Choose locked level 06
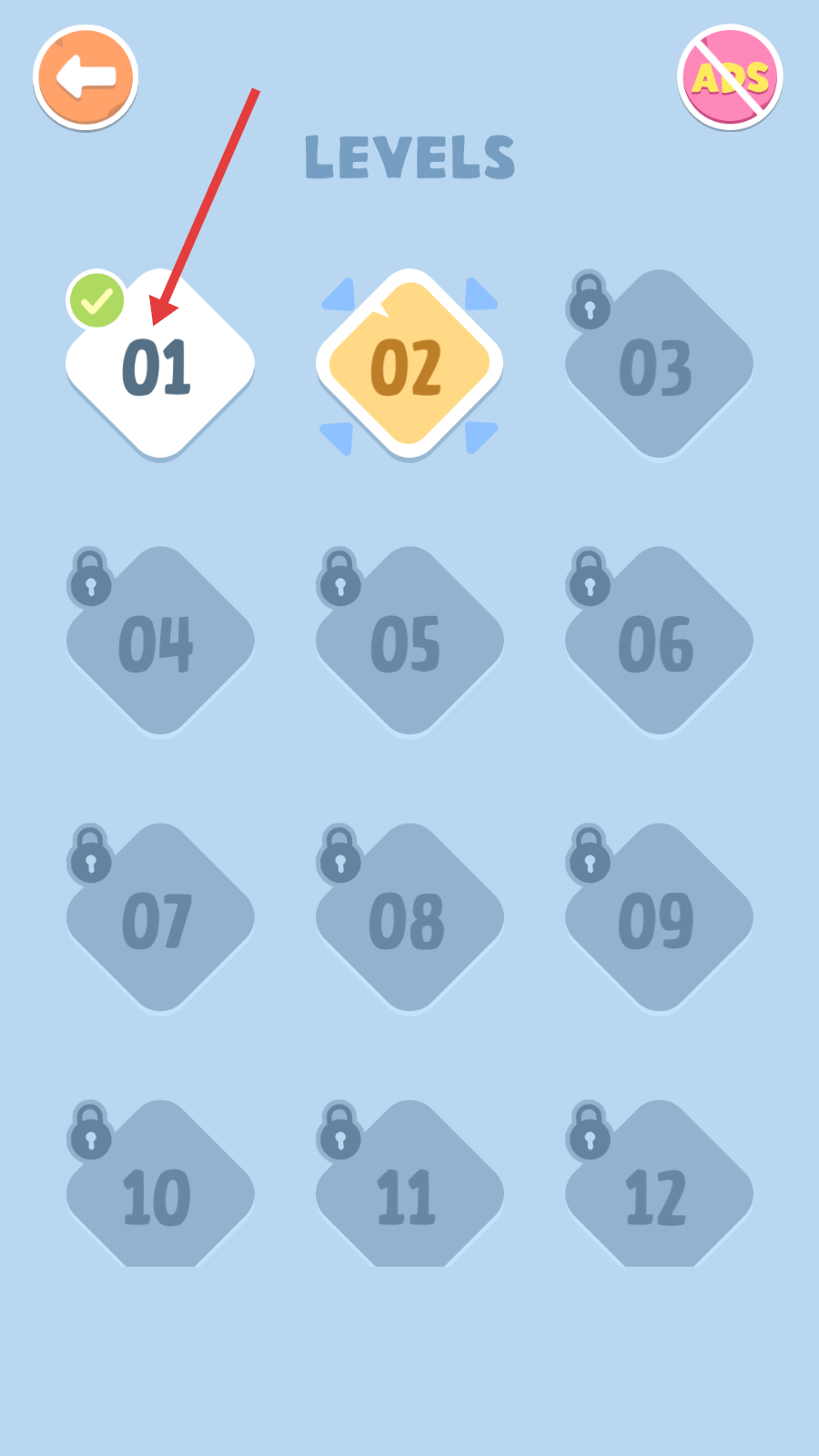 [659, 642]
